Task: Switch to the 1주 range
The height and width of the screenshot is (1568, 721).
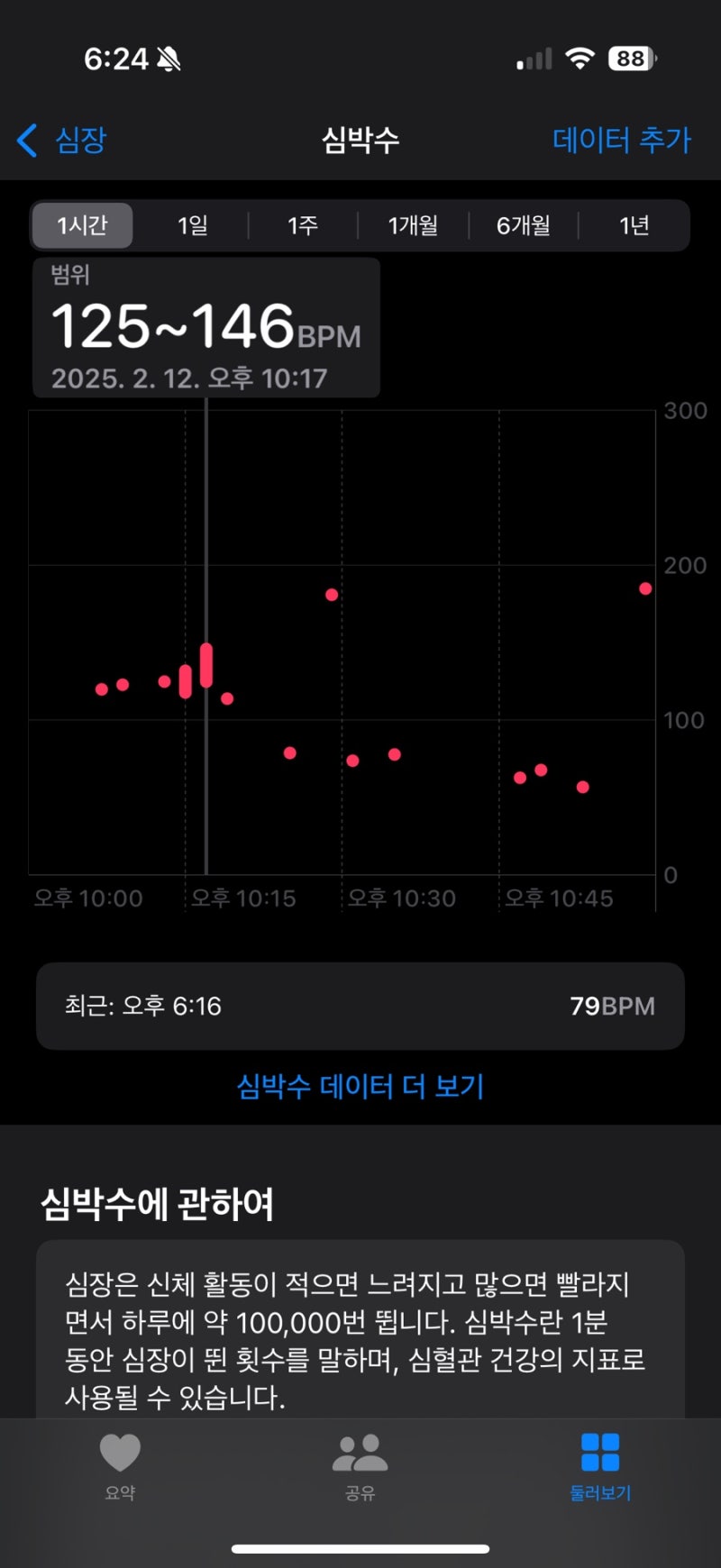Action: pyautogui.click(x=303, y=225)
